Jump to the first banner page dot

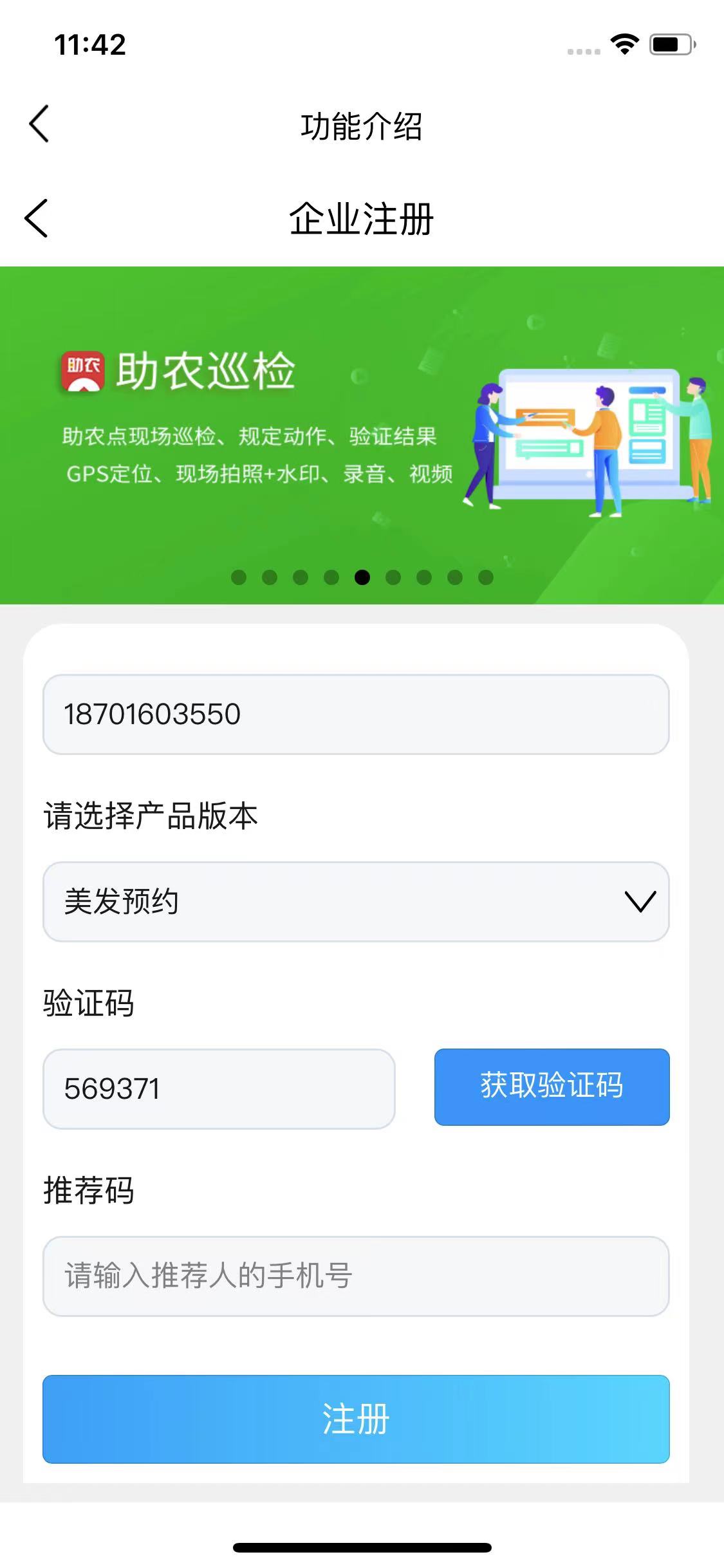(x=239, y=577)
